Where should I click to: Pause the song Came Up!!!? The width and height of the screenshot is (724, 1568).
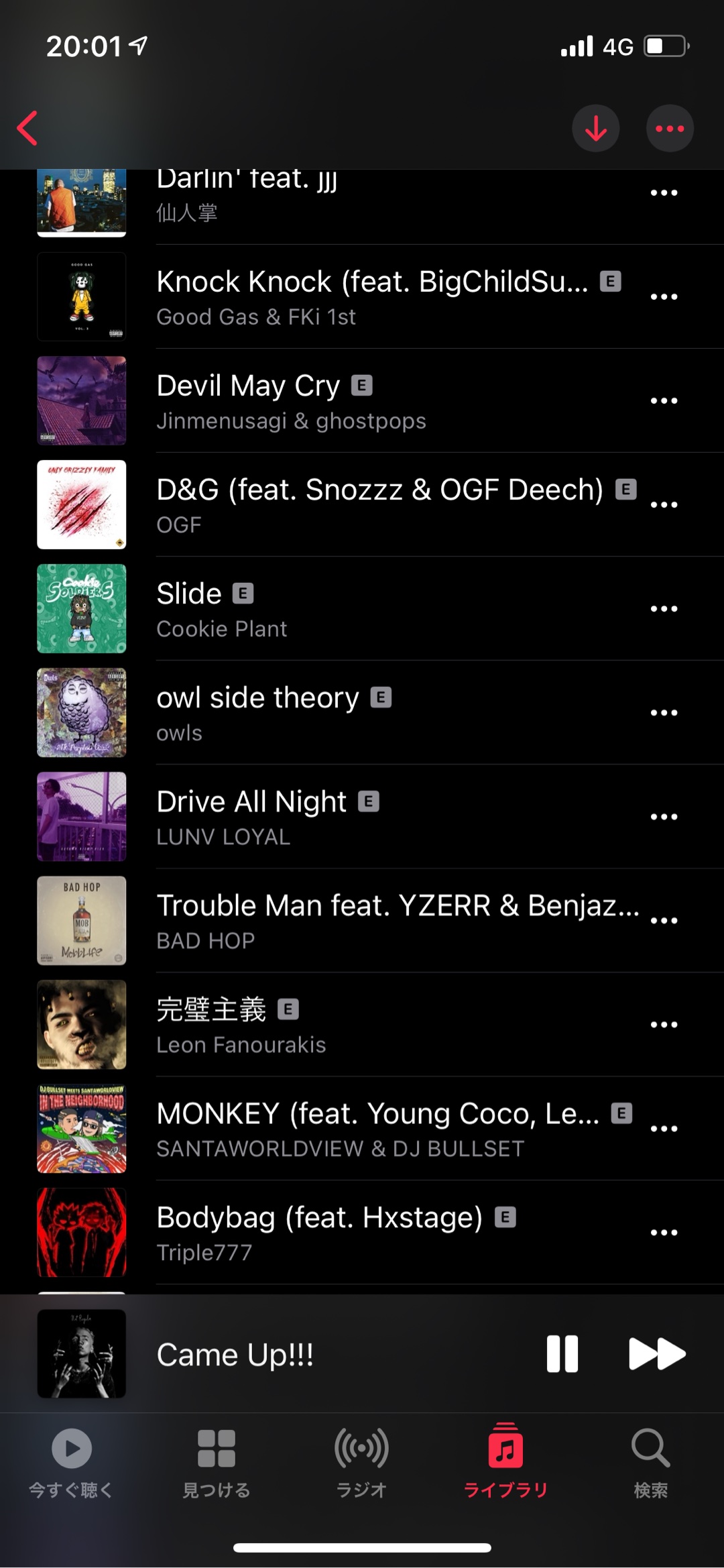tap(562, 1354)
